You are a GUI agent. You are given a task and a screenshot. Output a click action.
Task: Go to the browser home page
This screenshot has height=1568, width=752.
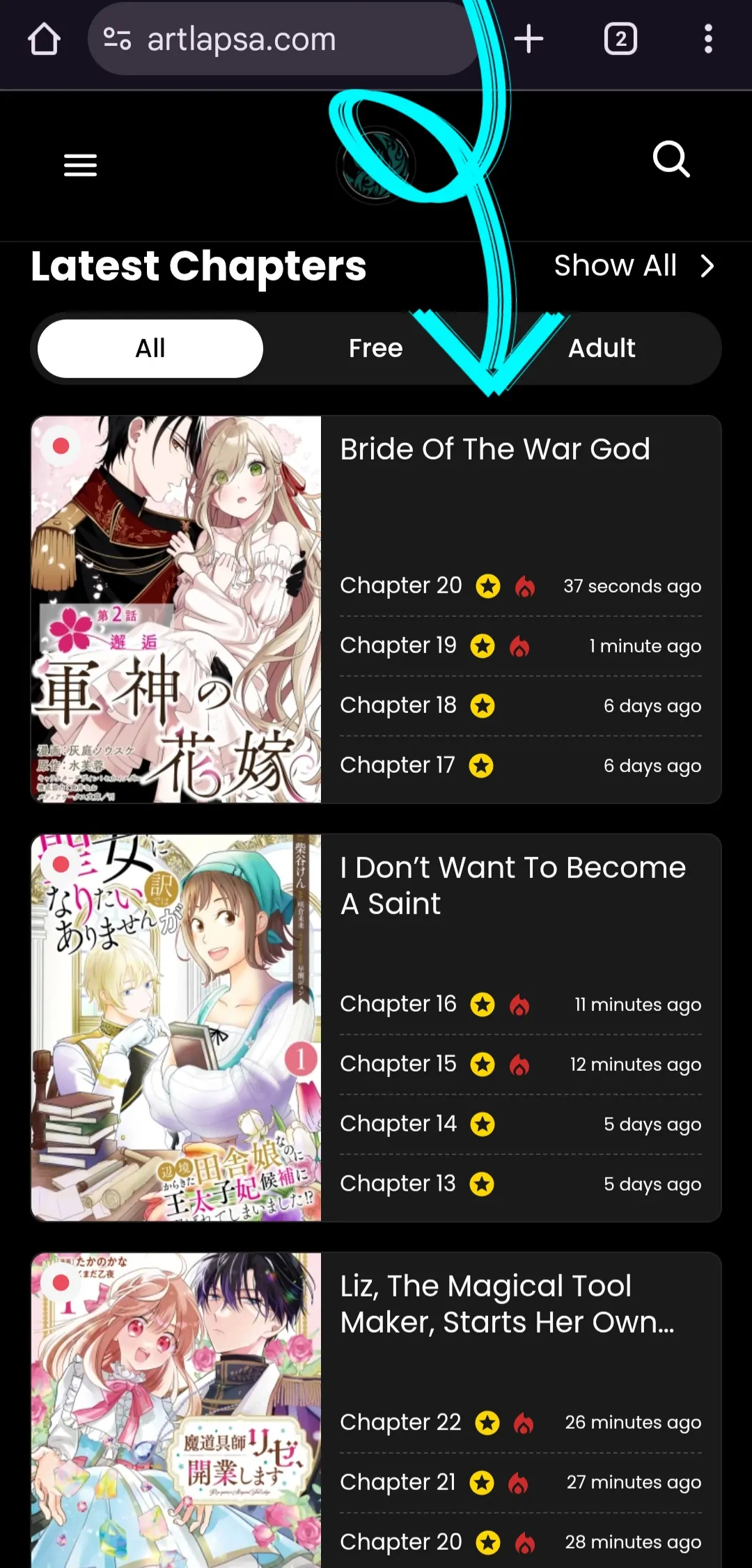(x=44, y=39)
